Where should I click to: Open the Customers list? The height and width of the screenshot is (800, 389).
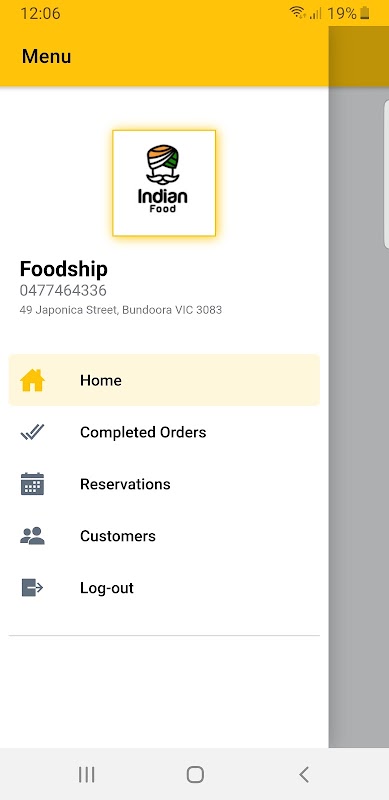tap(164, 536)
